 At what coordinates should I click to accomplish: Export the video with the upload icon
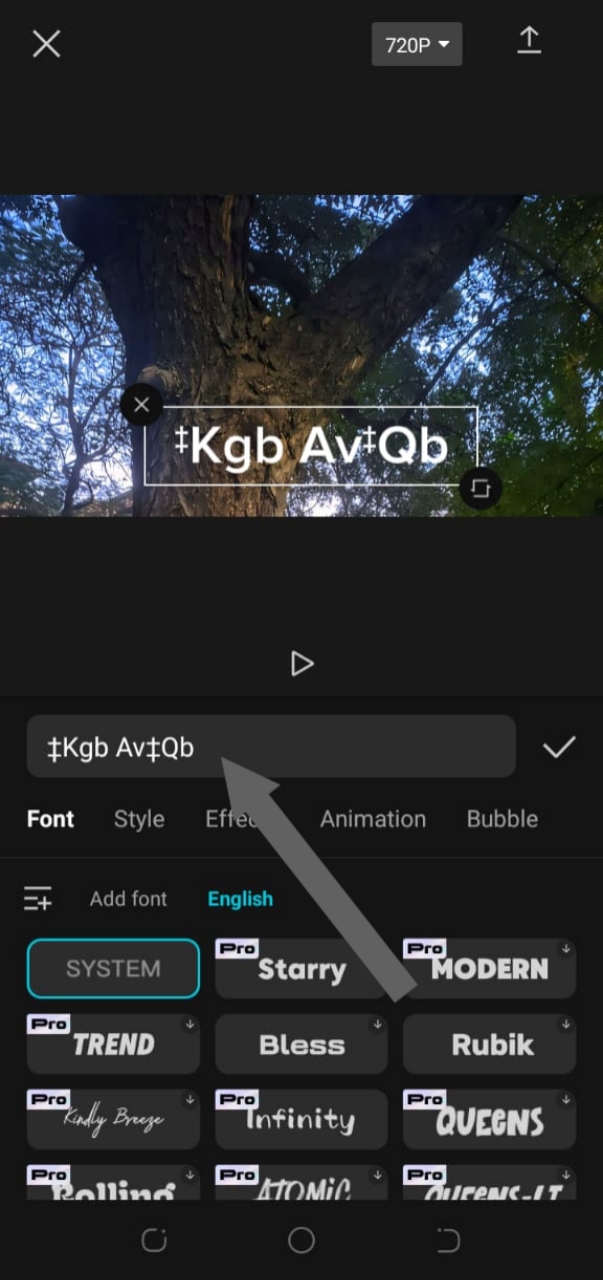click(528, 41)
